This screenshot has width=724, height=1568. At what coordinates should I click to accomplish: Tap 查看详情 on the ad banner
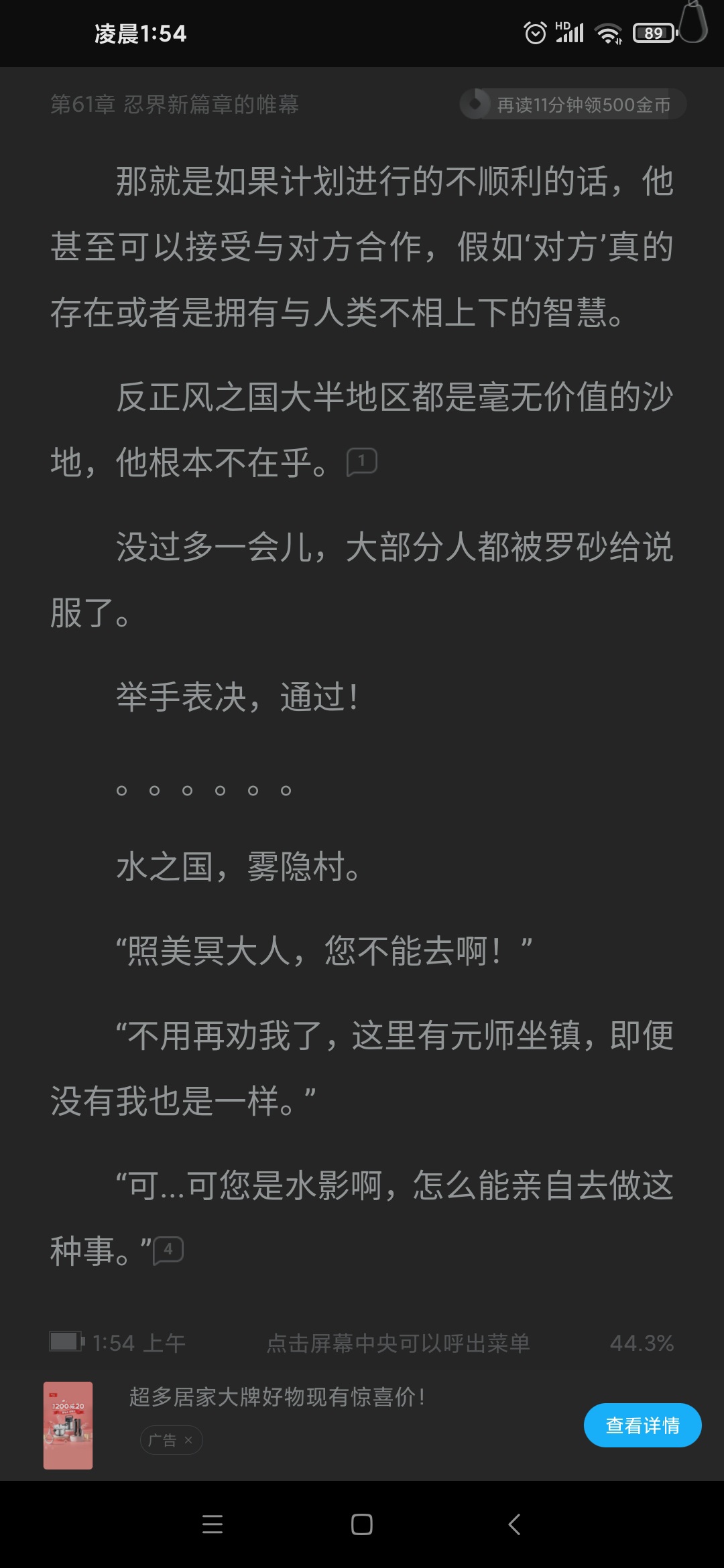coord(642,1425)
